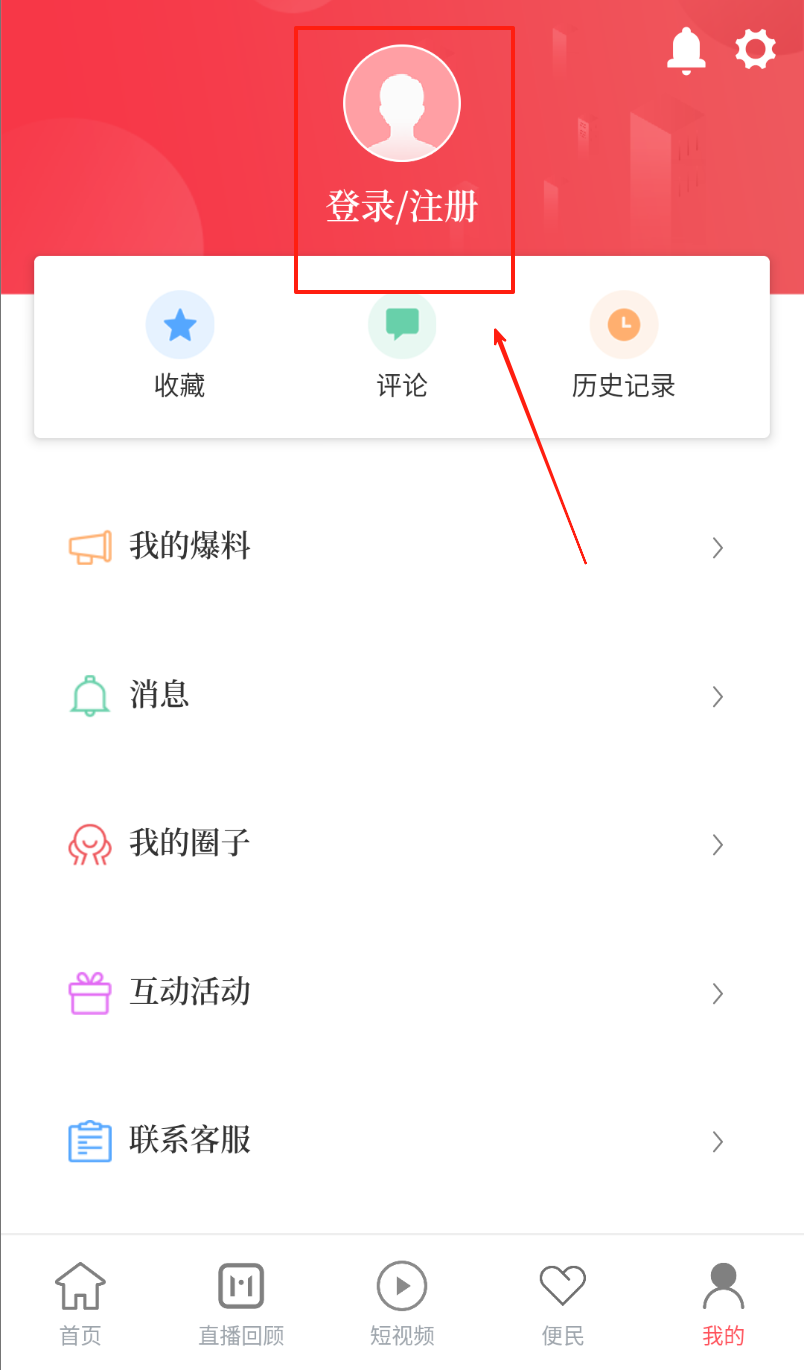Switch to the 便民 tab
This screenshot has width=804, height=1370.
[x=563, y=1302]
